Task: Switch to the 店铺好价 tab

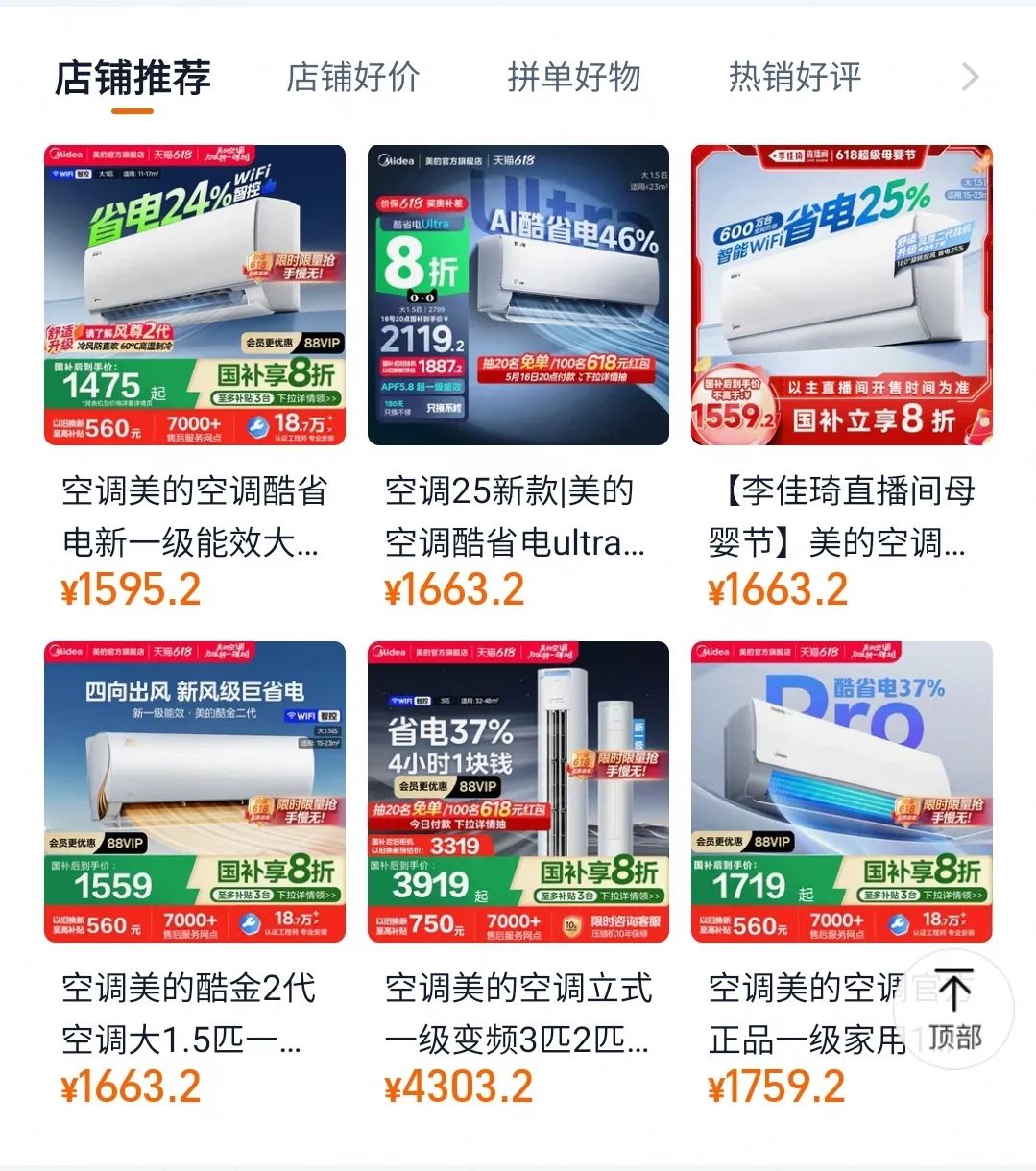Action: [x=353, y=78]
